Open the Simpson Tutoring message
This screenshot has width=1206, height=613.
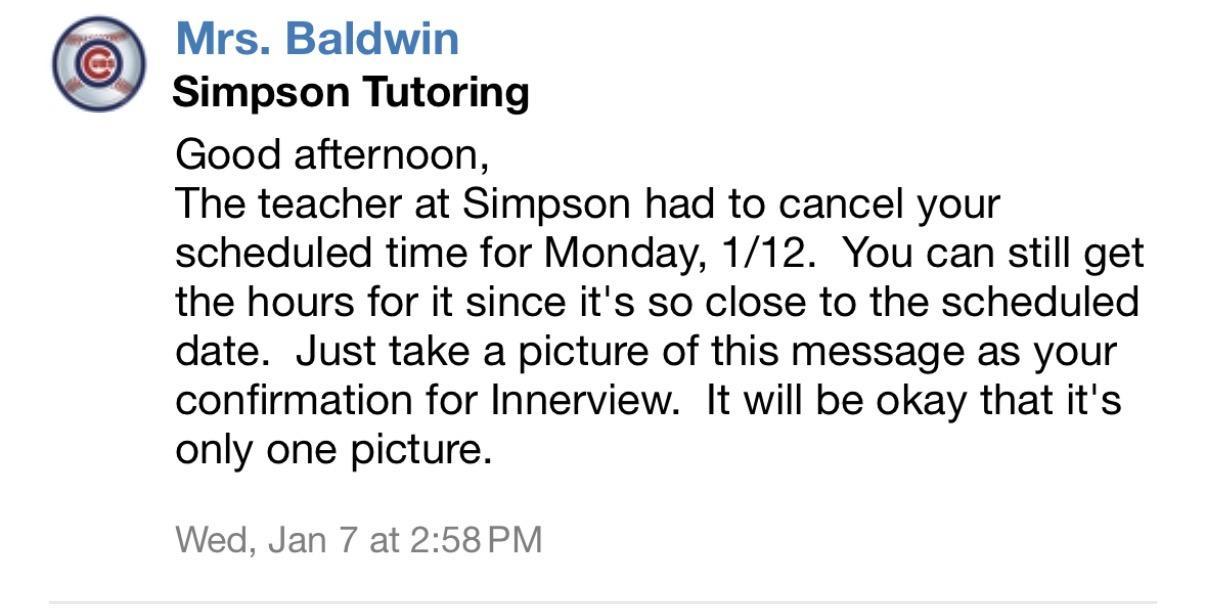pos(350,93)
